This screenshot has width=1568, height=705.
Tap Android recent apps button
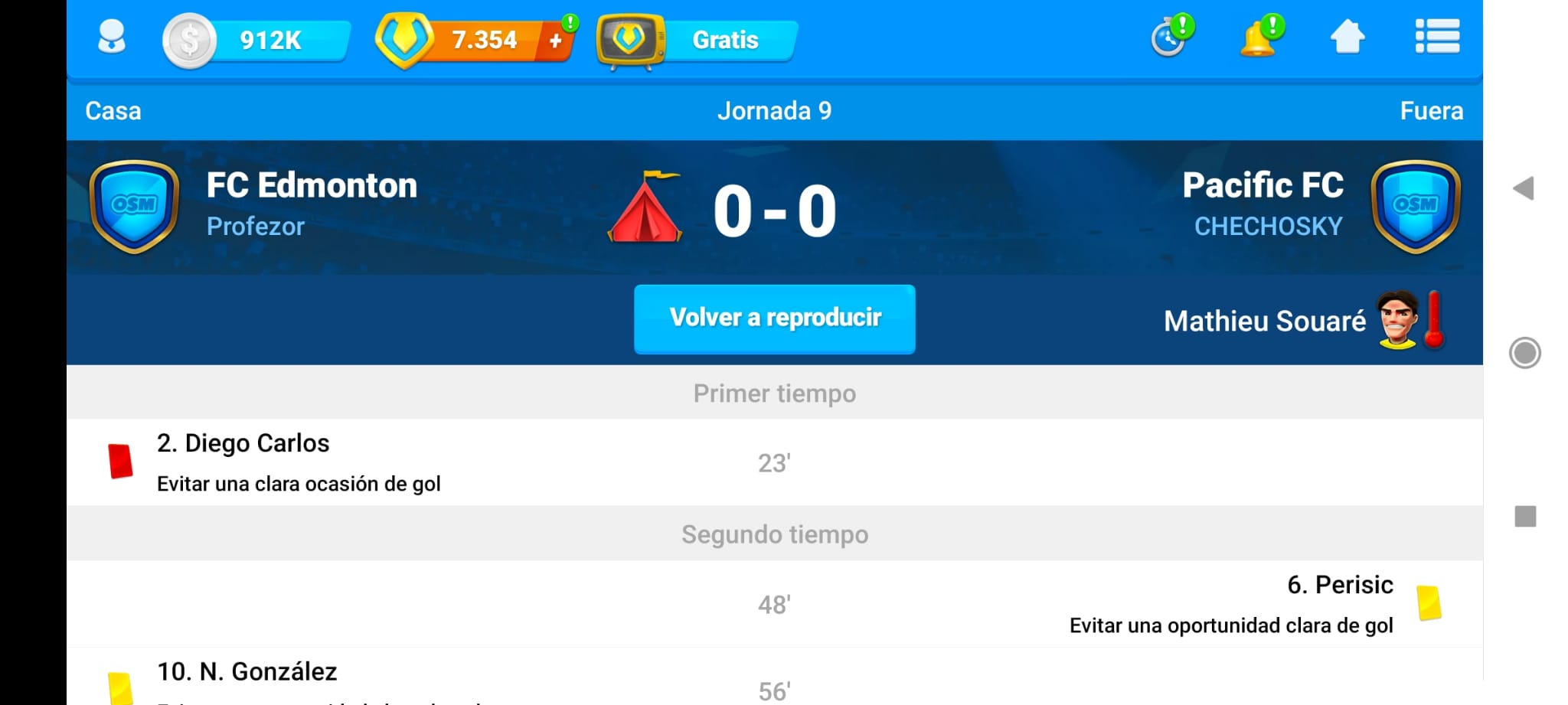[1525, 517]
